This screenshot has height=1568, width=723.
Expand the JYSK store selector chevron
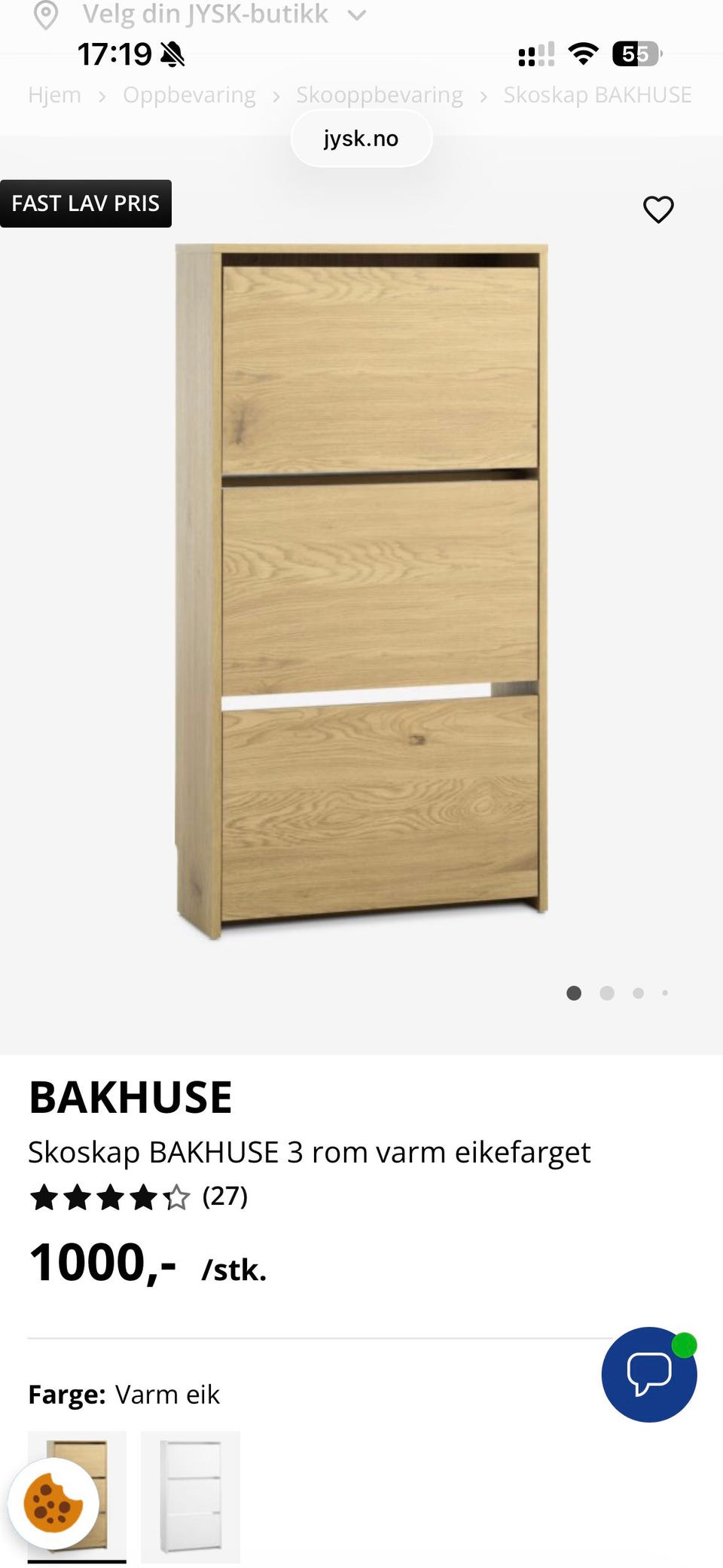(357, 14)
